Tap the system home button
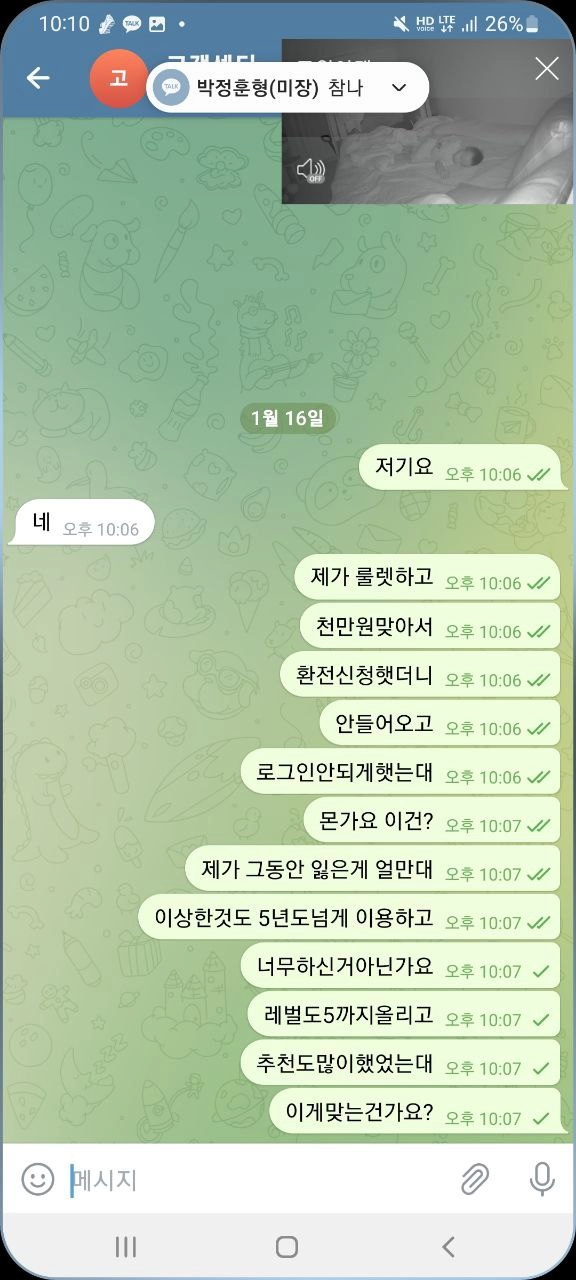The width and height of the screenshot is (576, 1280). click(x=287, y=1246)
